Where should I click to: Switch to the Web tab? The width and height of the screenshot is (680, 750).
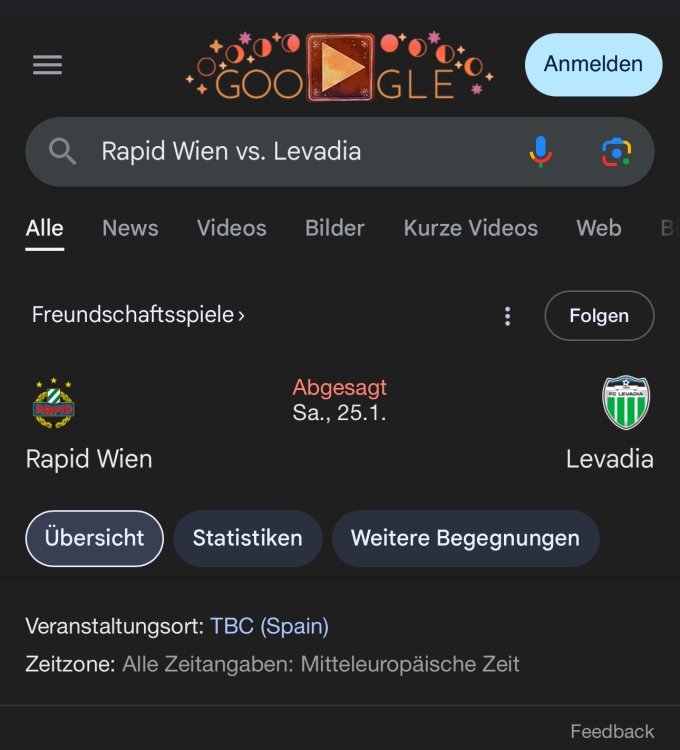tap(598, 228)
